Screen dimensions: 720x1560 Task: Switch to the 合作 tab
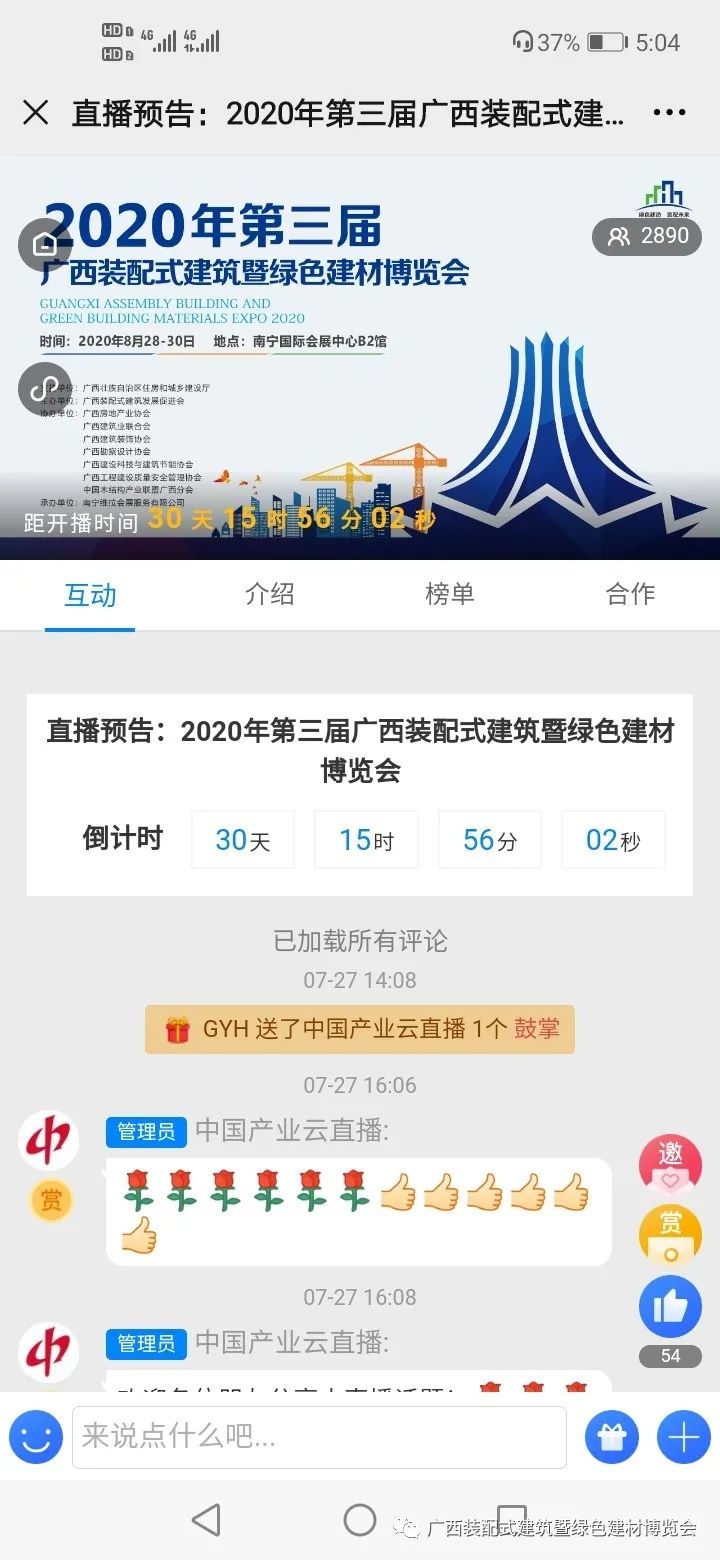[630, 594]
